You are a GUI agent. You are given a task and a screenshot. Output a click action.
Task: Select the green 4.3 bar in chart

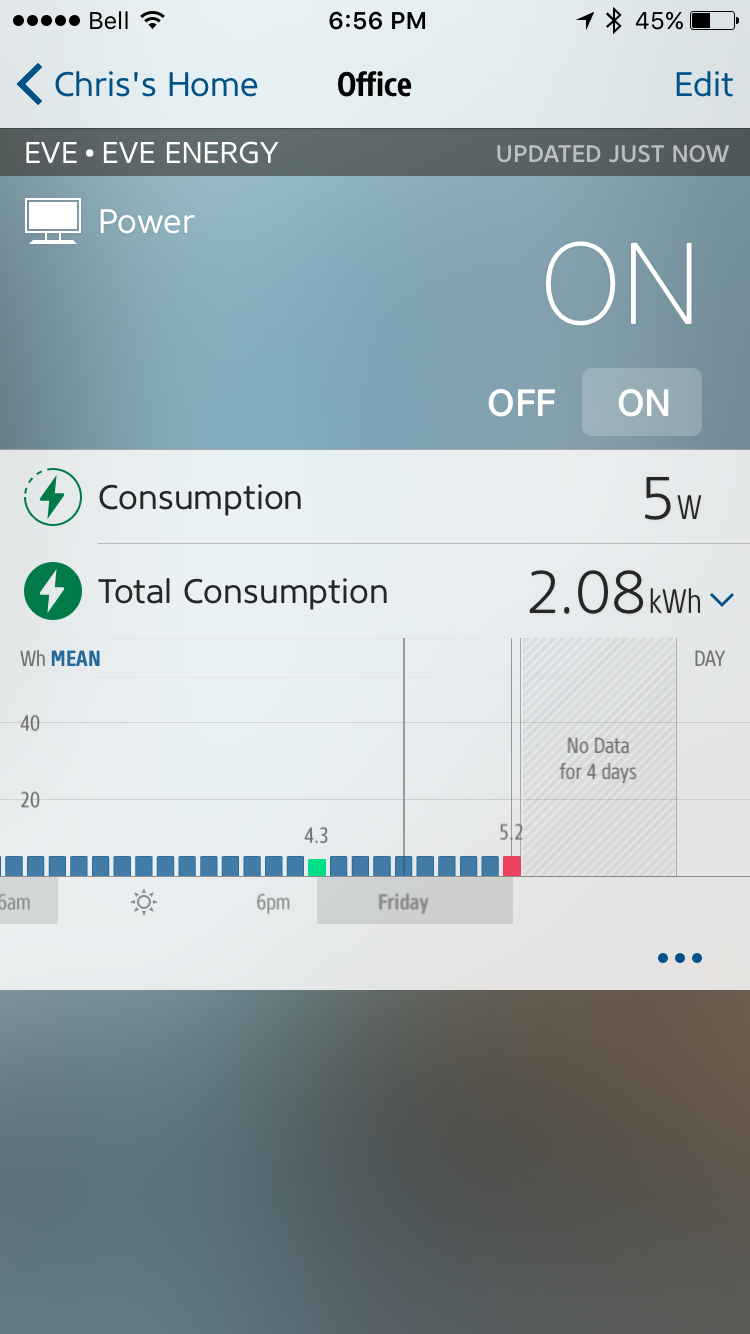[x=317, y=866]
